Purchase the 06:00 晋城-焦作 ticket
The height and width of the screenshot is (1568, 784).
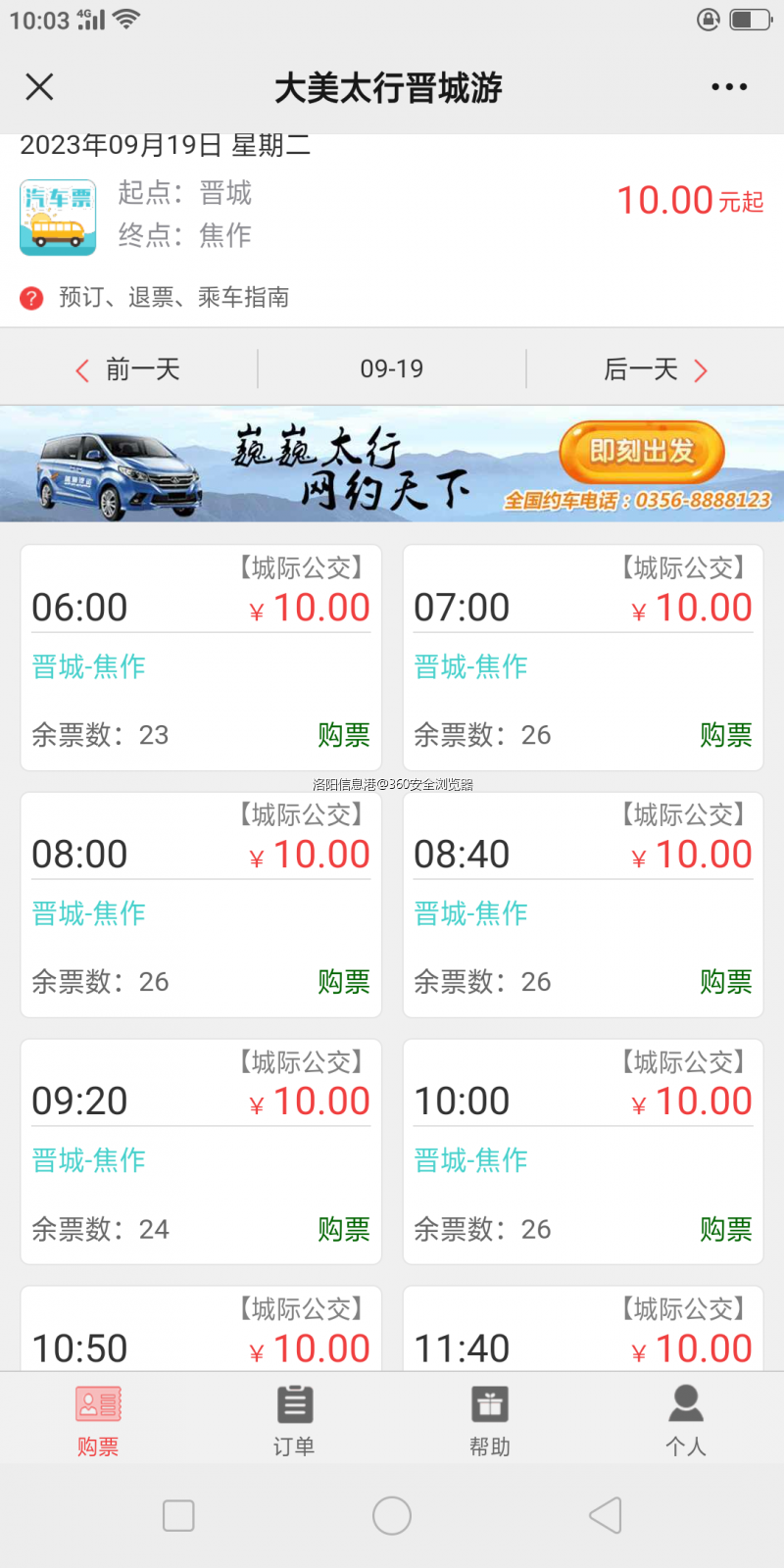click(343, 735)
